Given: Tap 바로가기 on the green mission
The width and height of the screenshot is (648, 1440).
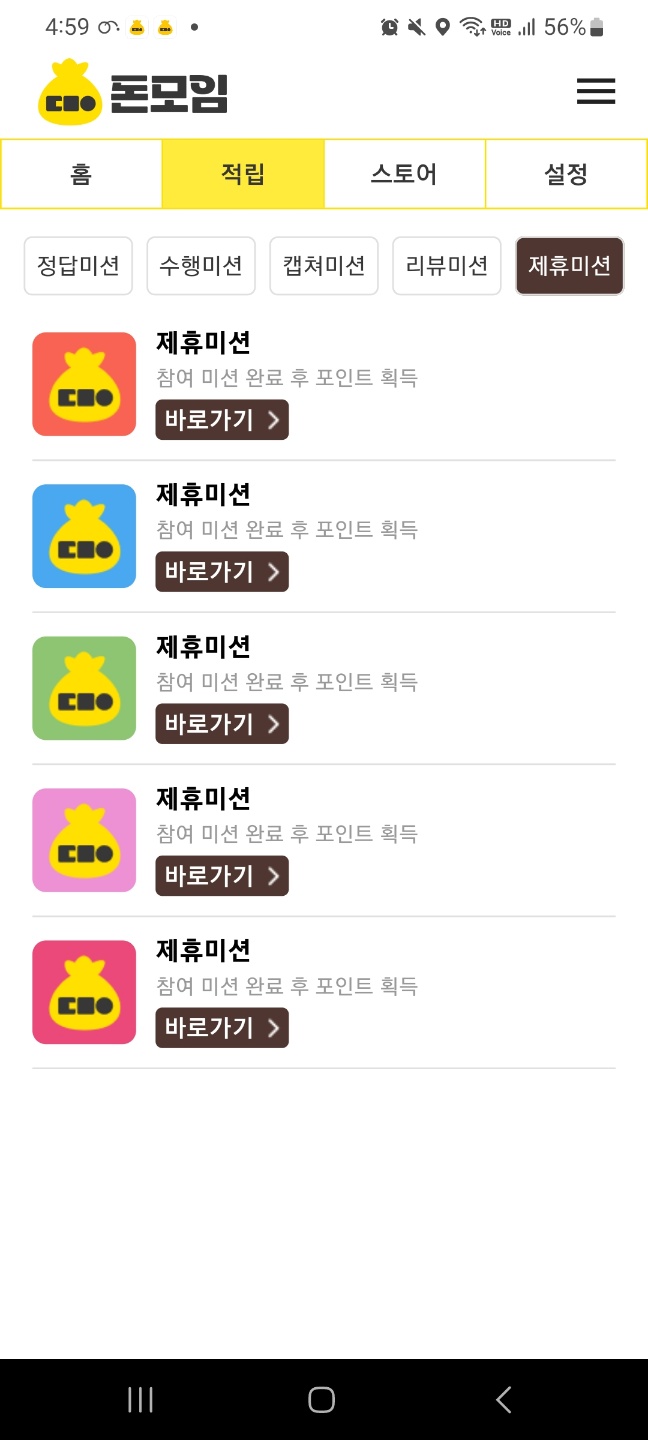Looking at the screenshot, I should [x=222, y=724].
